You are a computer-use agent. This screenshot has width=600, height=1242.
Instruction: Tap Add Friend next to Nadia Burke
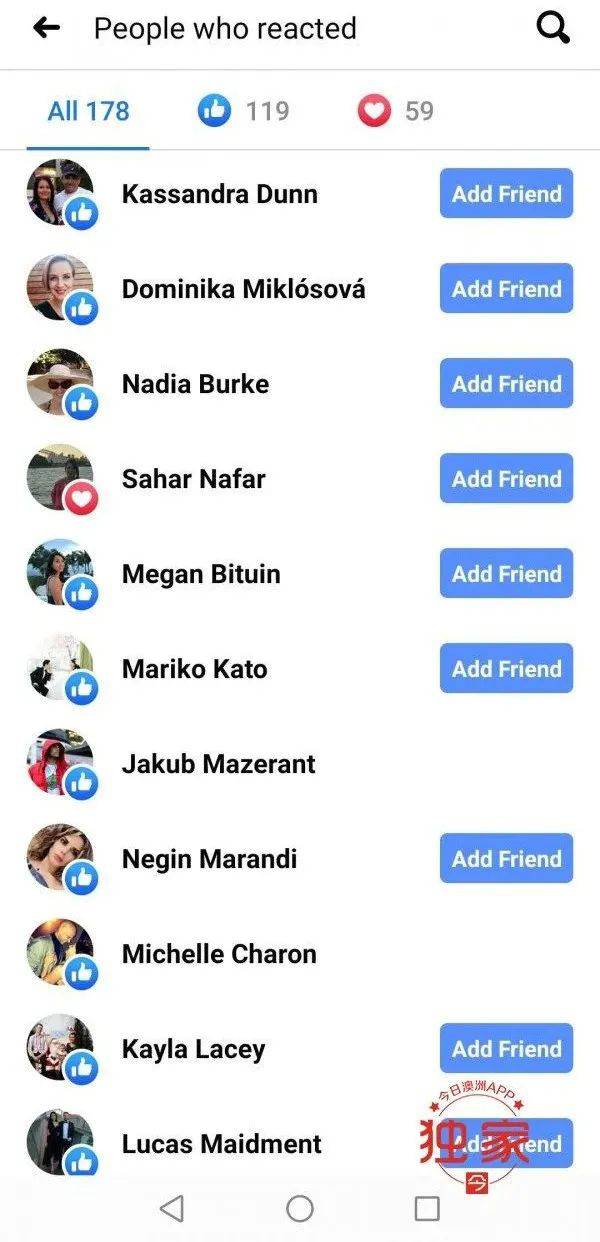tap(506, 384)
